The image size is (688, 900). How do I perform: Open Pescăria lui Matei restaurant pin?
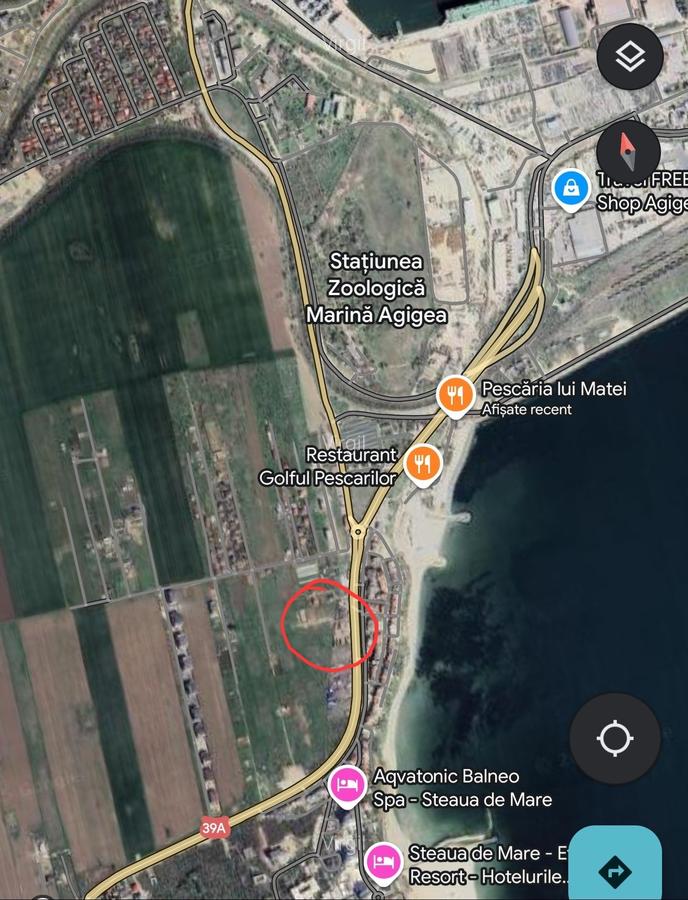[x=456, y=395]
